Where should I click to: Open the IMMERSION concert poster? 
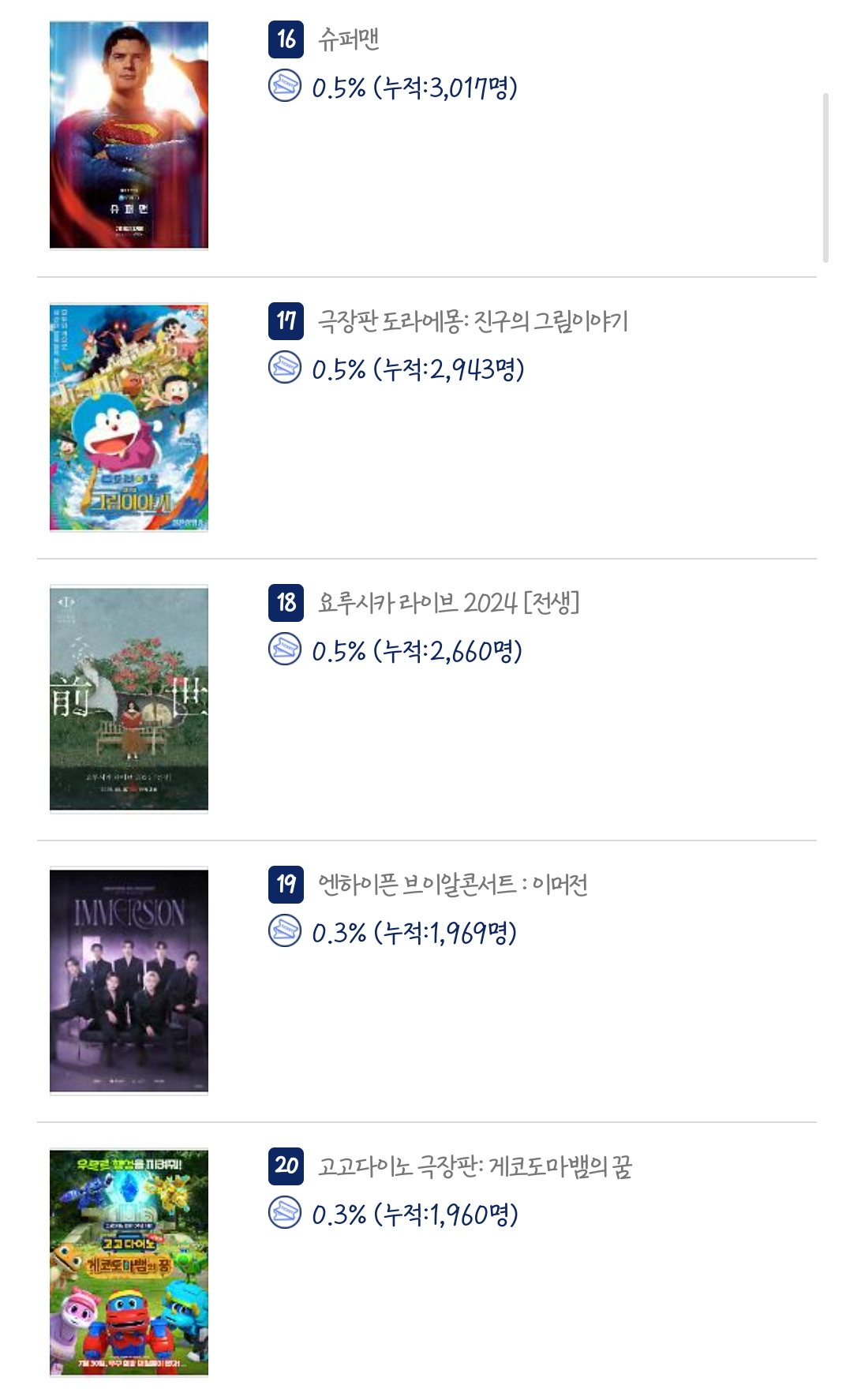tap(129, 980)
